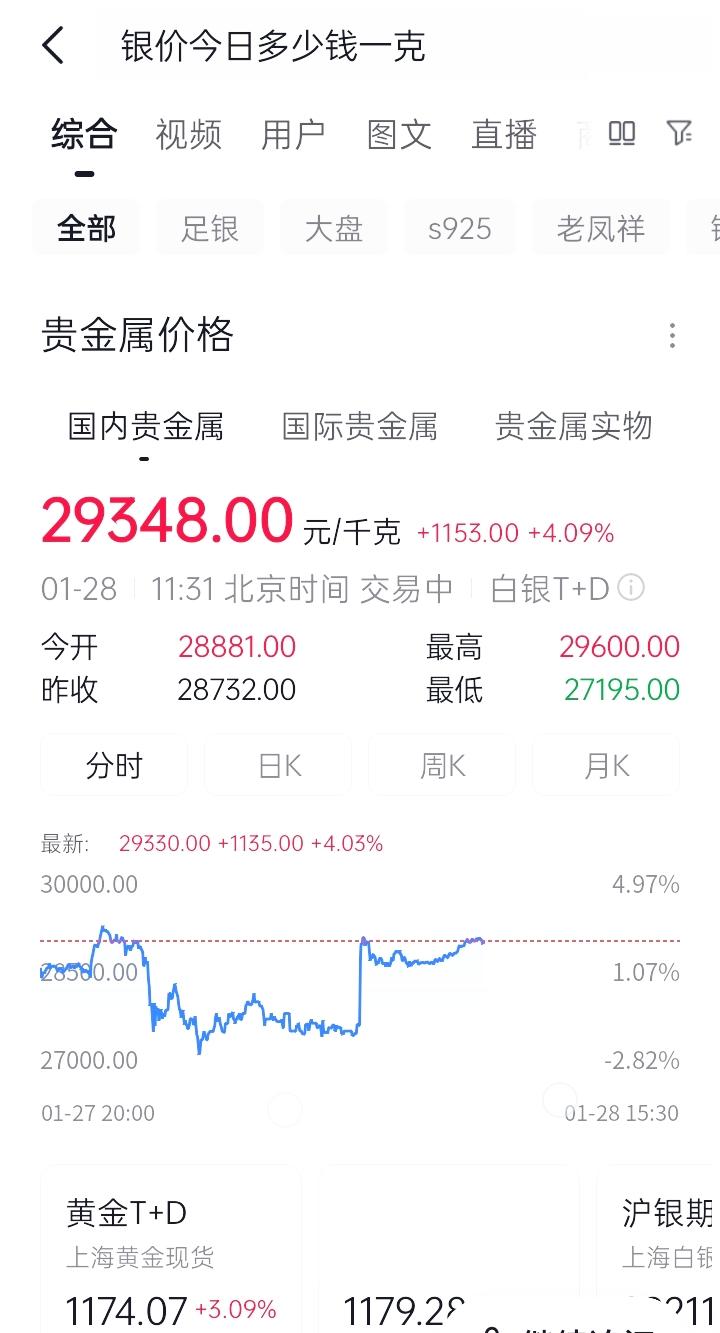This screenshot has width=720, height=1333.
Task: Switch to the 视频 tab
Action: point(188,134)
